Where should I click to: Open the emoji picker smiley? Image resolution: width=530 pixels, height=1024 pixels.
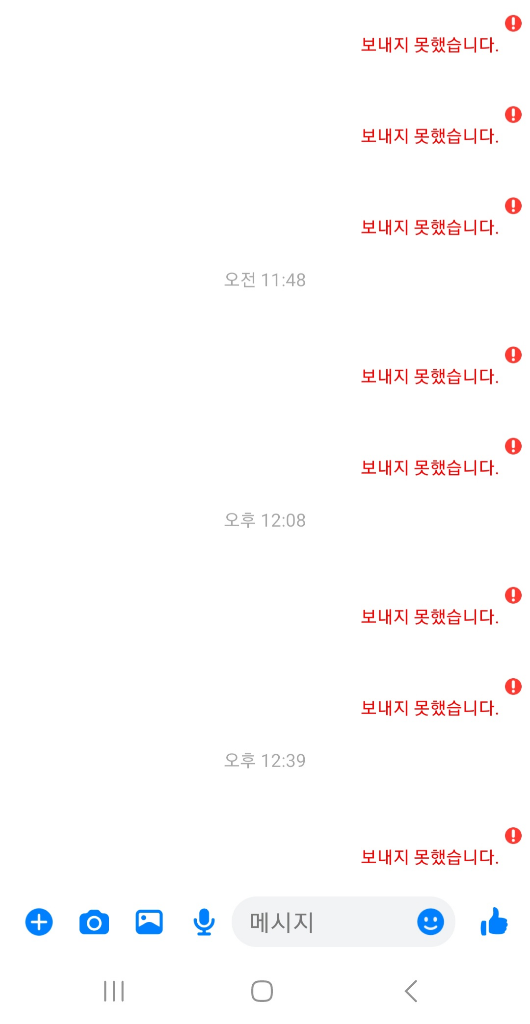pos(431,922)
